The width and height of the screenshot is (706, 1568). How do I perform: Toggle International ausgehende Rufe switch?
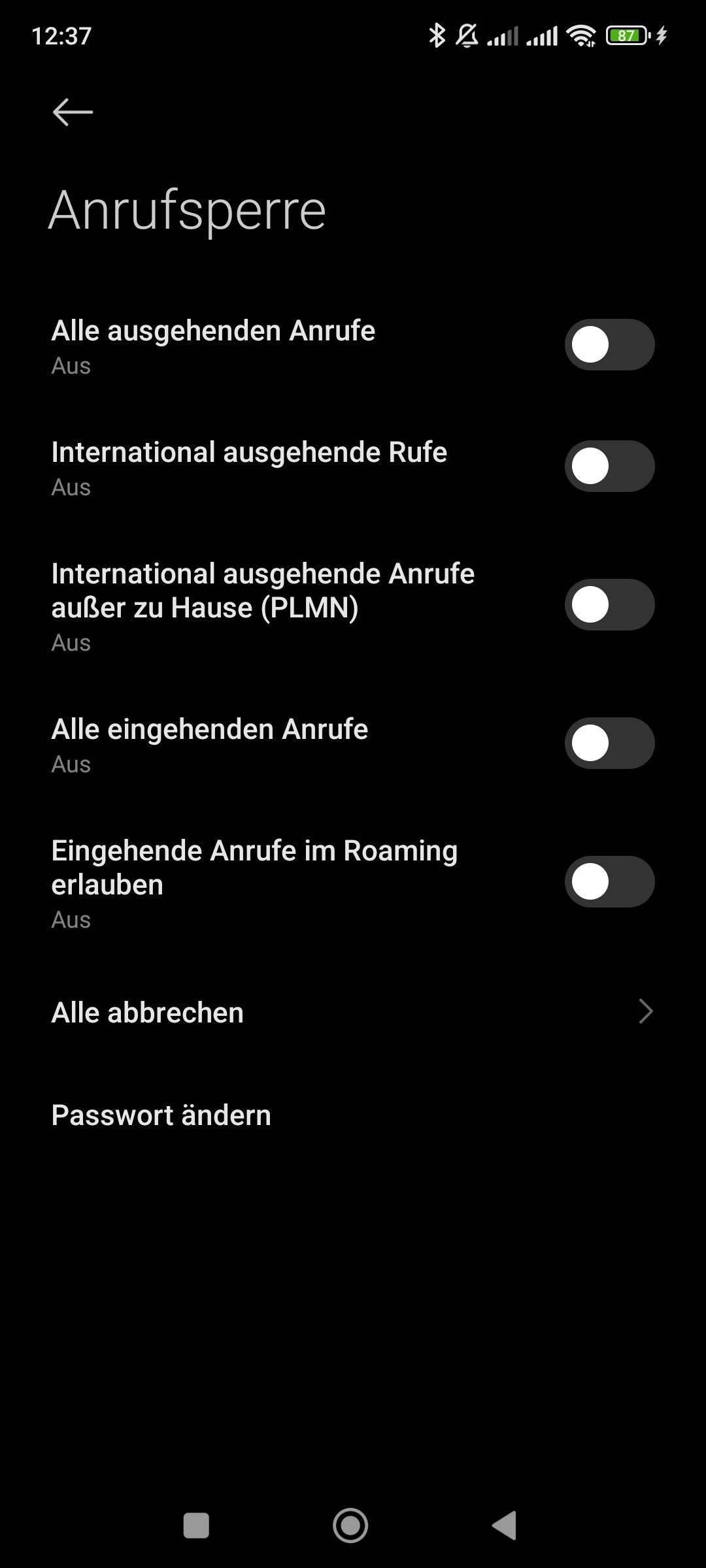coord(609,466)
